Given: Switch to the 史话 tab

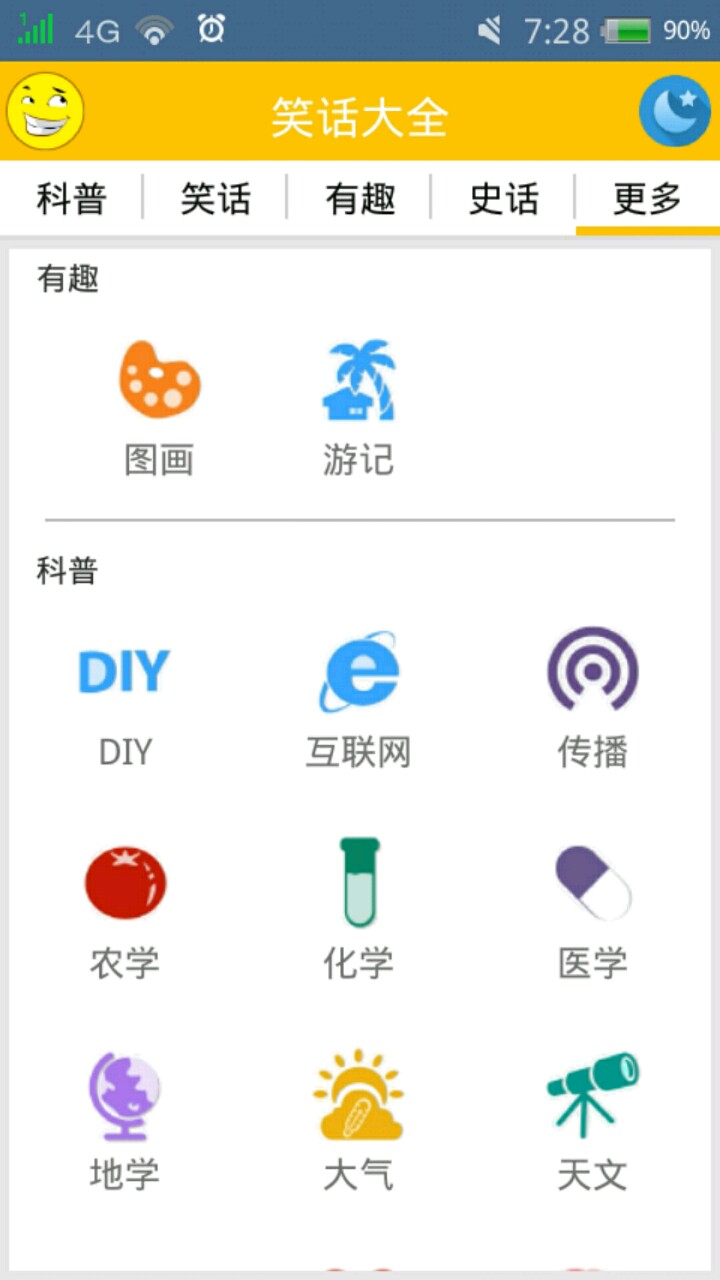Looking at the screenshot, I should pyautogui.click(x=504, y=198).
